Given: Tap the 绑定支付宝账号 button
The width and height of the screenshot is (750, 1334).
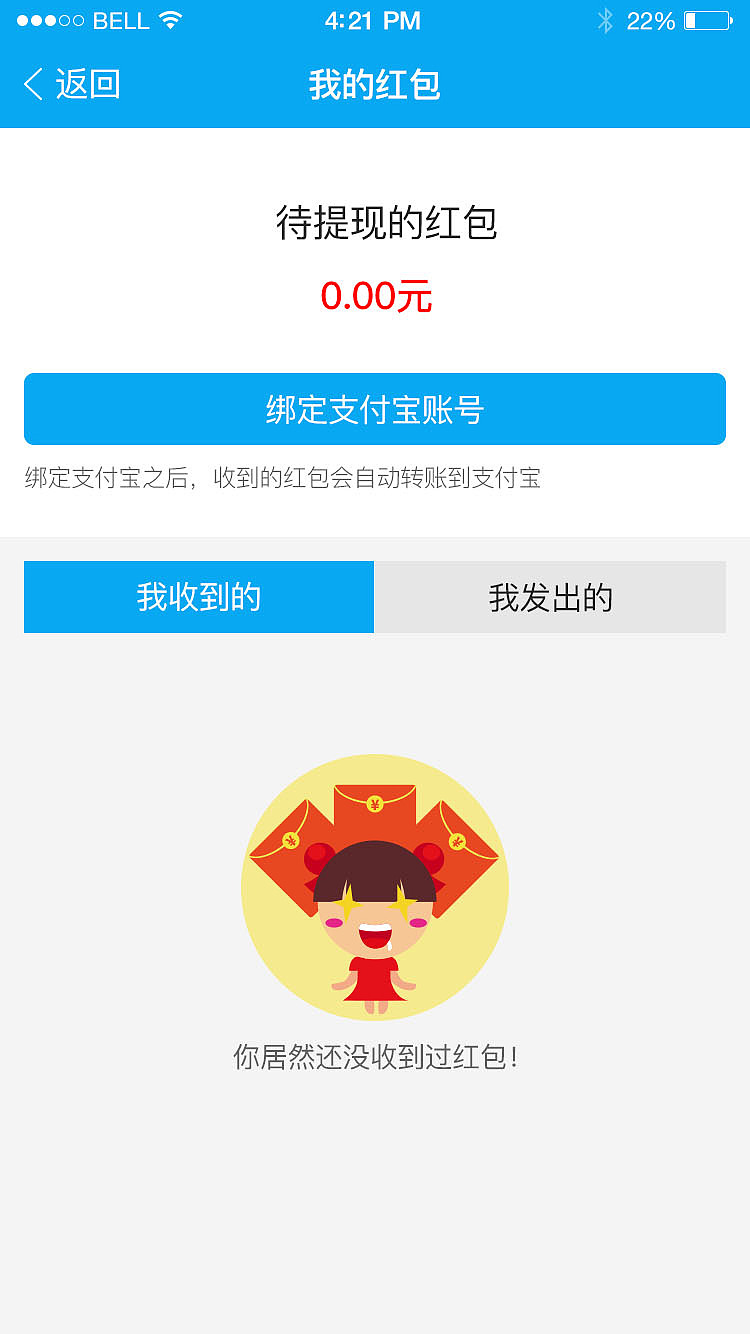Looking at the screenshot, I should [375, 409].
